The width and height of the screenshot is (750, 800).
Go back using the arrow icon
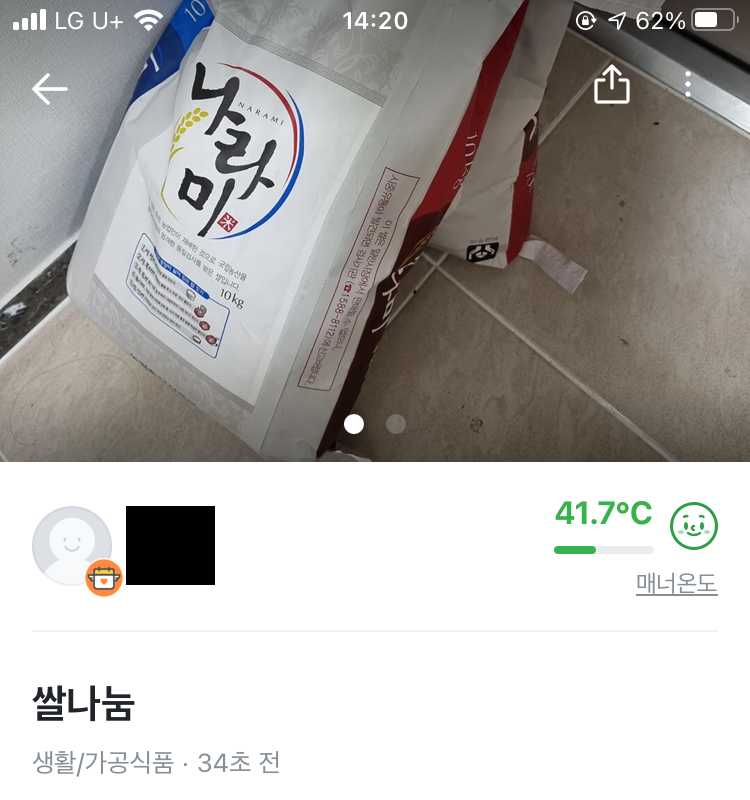click(x=49, y=89)
